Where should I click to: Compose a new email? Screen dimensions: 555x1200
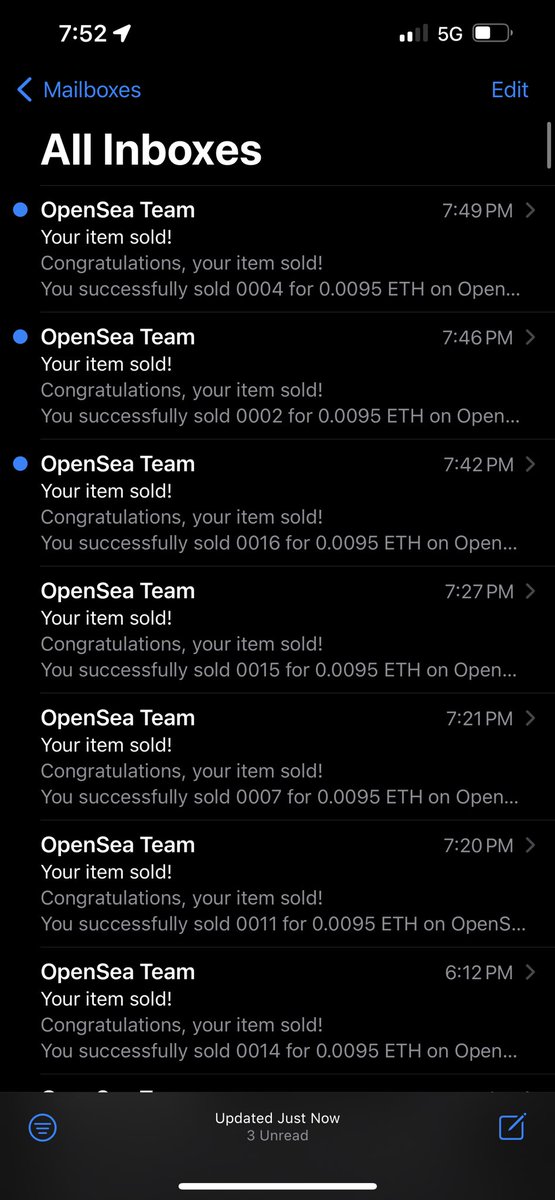512,1127
